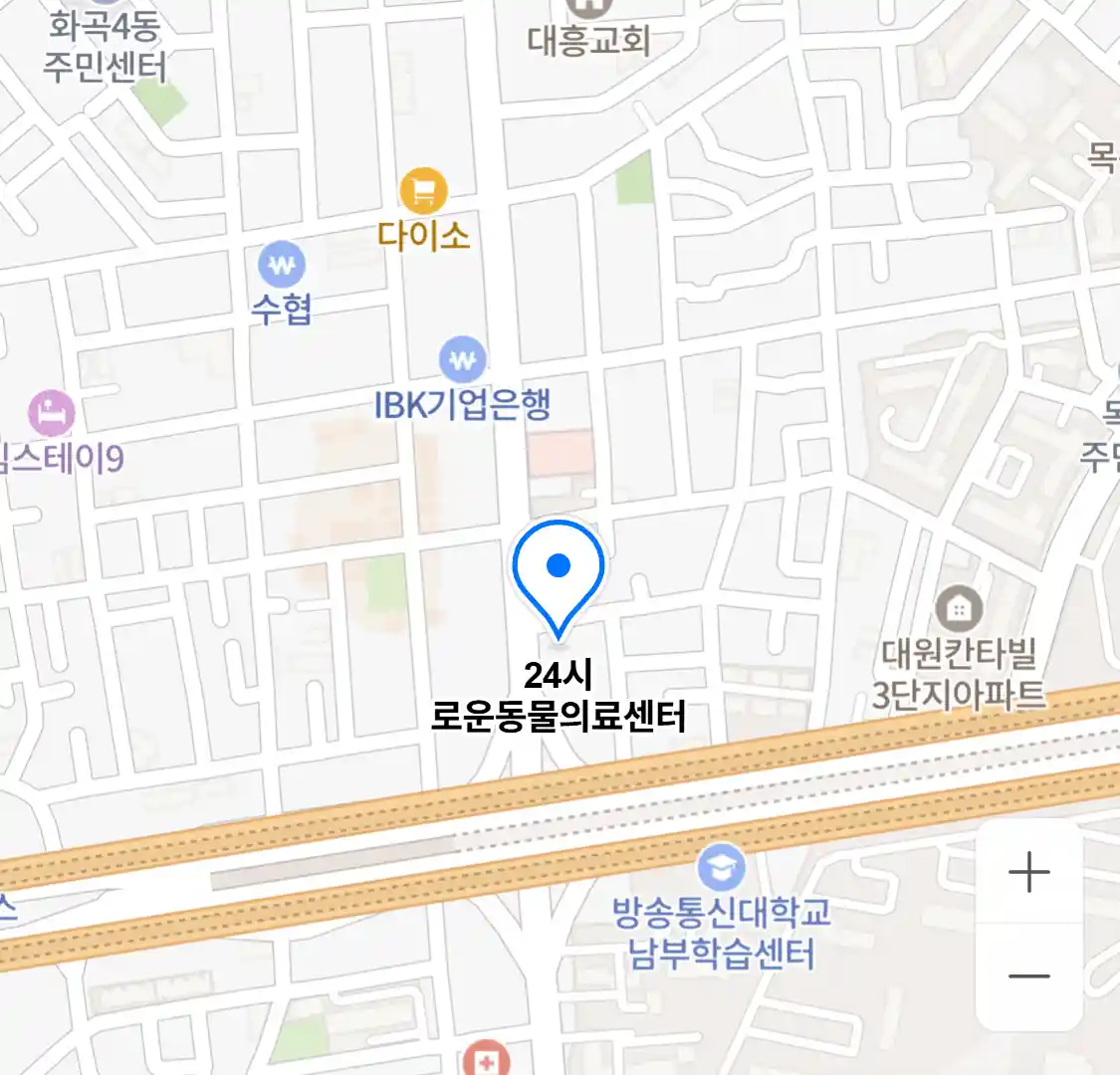Zoom out with the minus button
Image resolution: width=1120 pixels, height=1075 pixels.
click(x=1029, y=975)
